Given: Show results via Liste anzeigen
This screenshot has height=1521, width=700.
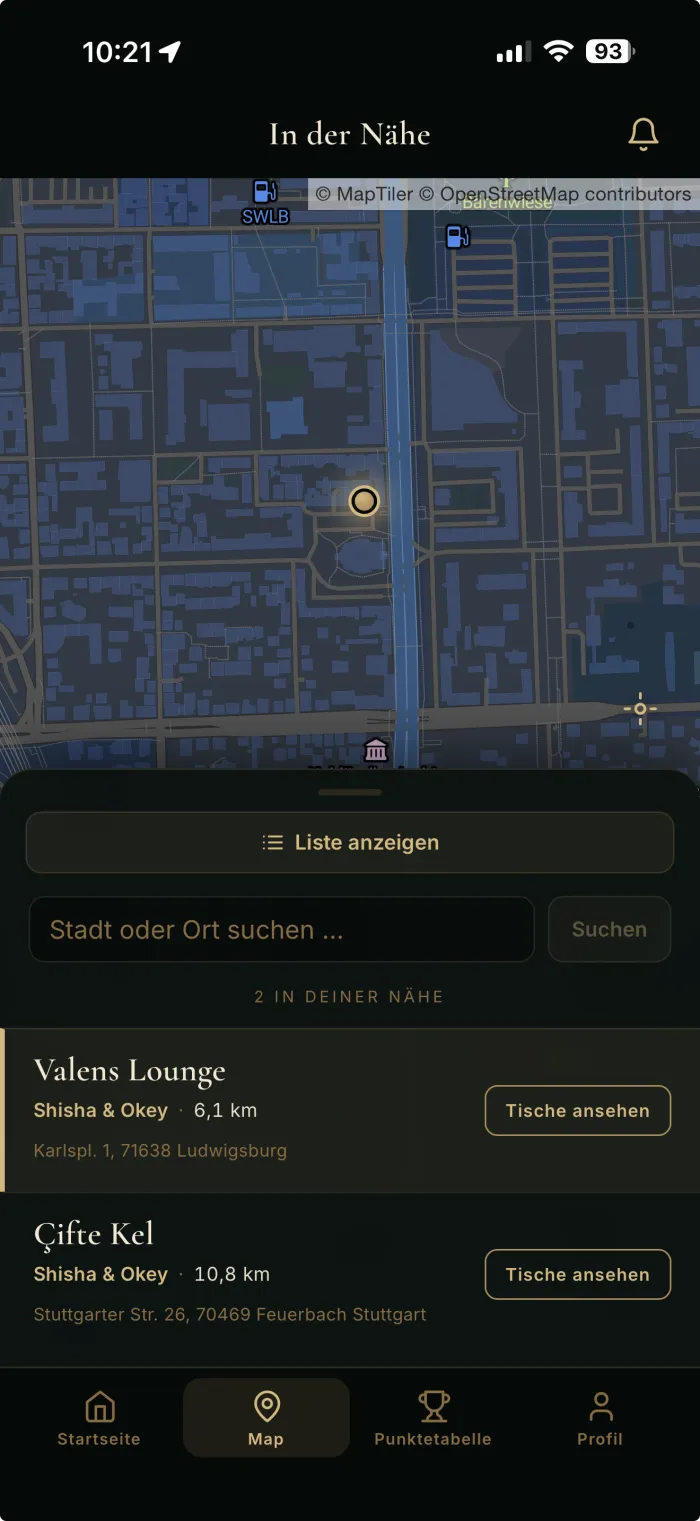Looking at the screenshot, I should [x=350, y=842].
